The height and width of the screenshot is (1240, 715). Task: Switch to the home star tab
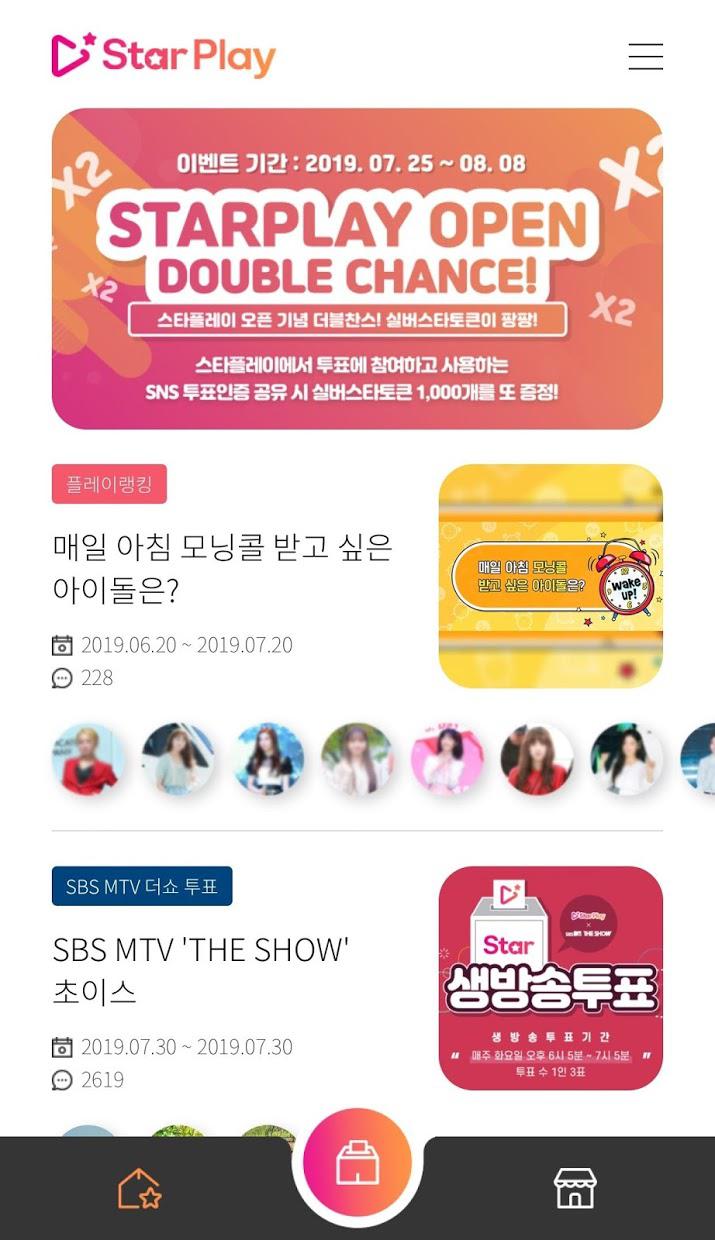click(x=139, y=1188)
